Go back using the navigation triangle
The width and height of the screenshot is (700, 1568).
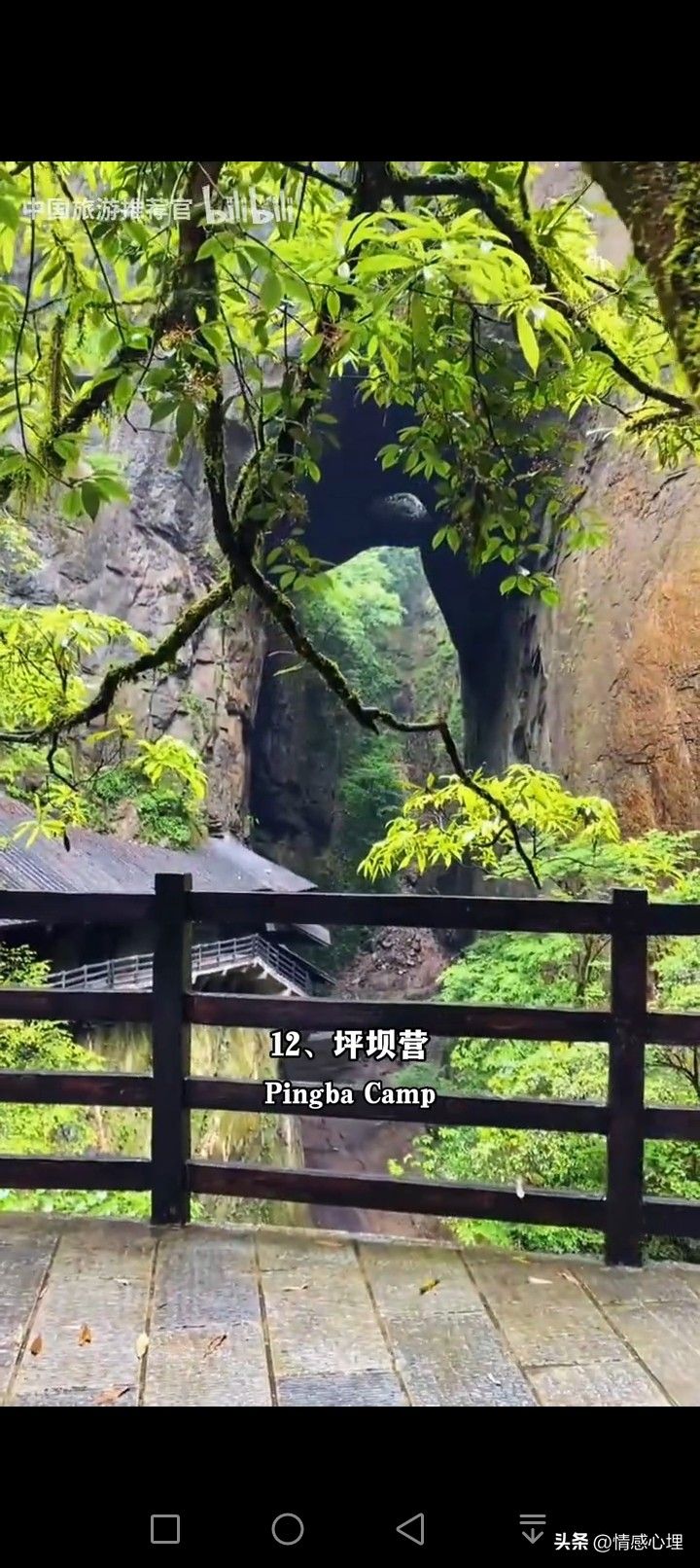click(x=410, y=1528)
